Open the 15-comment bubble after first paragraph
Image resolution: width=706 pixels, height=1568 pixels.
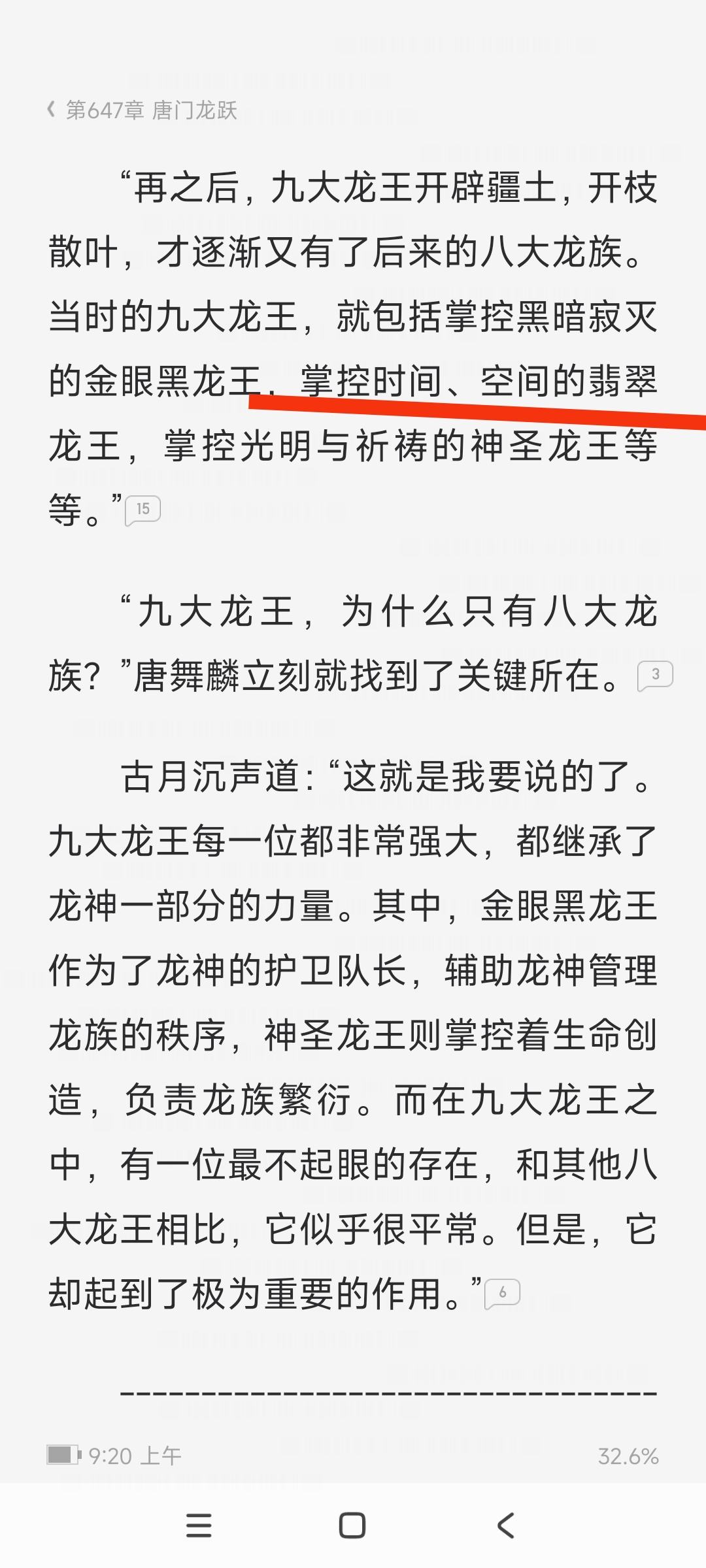click(x=143, y=510)
